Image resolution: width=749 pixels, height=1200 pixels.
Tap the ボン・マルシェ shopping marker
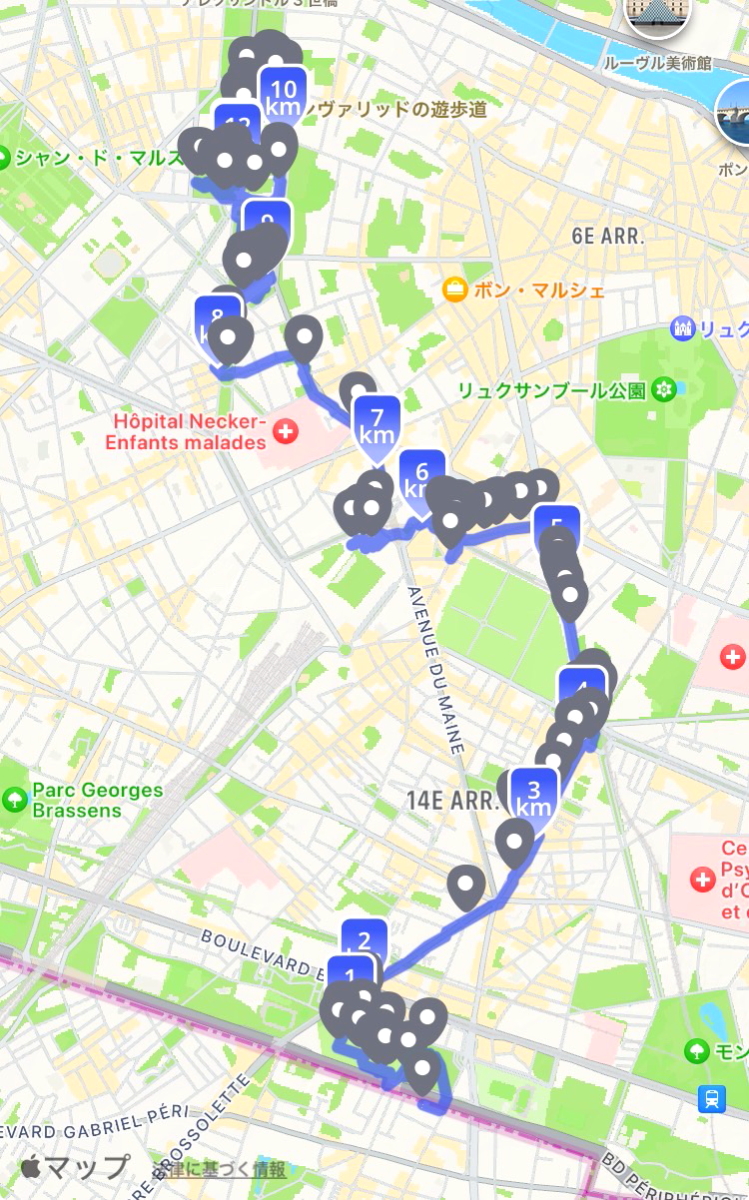tap(456, 291)
